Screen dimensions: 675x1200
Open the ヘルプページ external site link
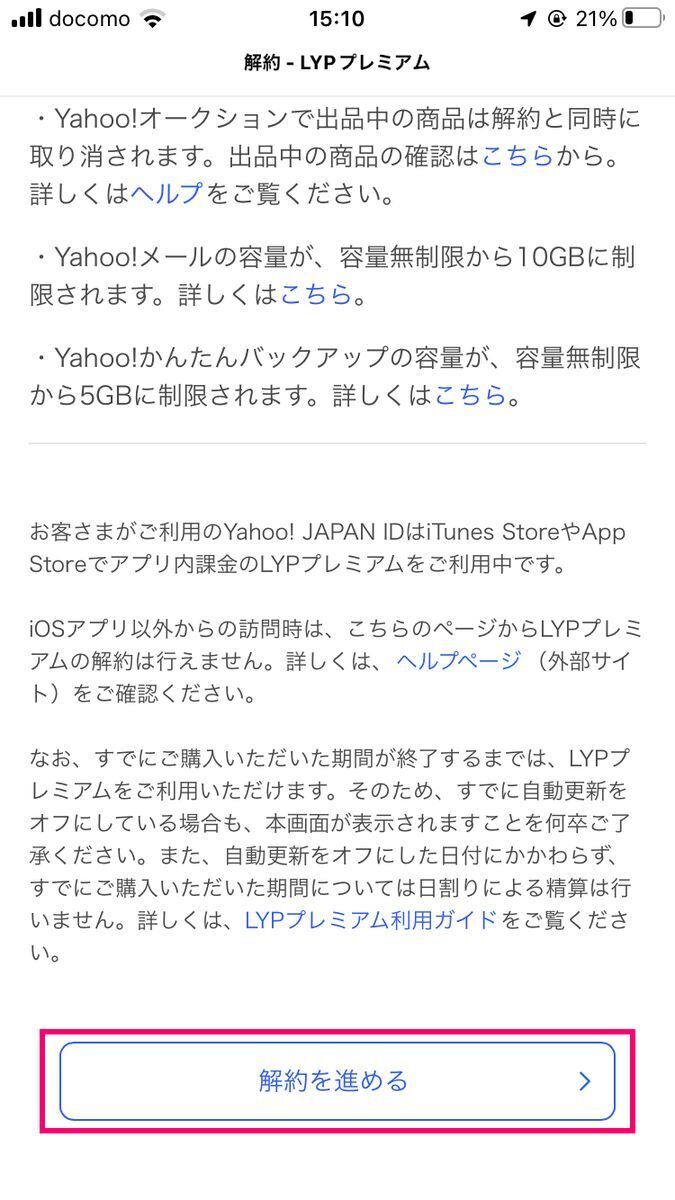459,660
